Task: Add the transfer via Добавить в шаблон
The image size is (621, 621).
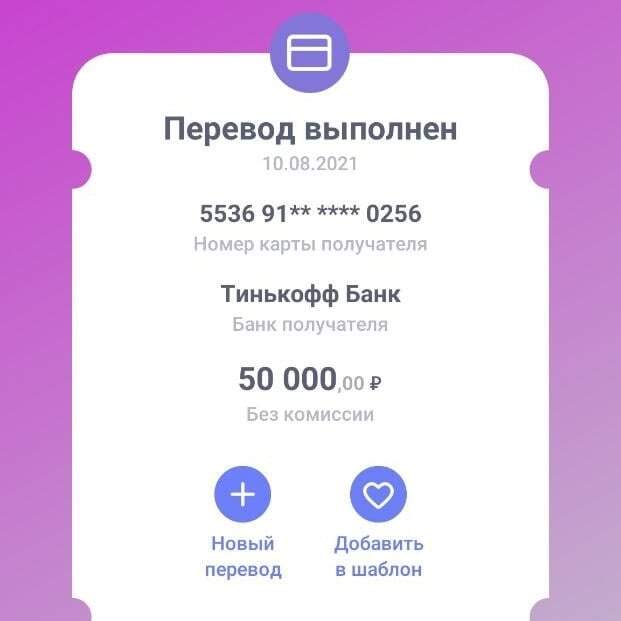Action: 378,495
